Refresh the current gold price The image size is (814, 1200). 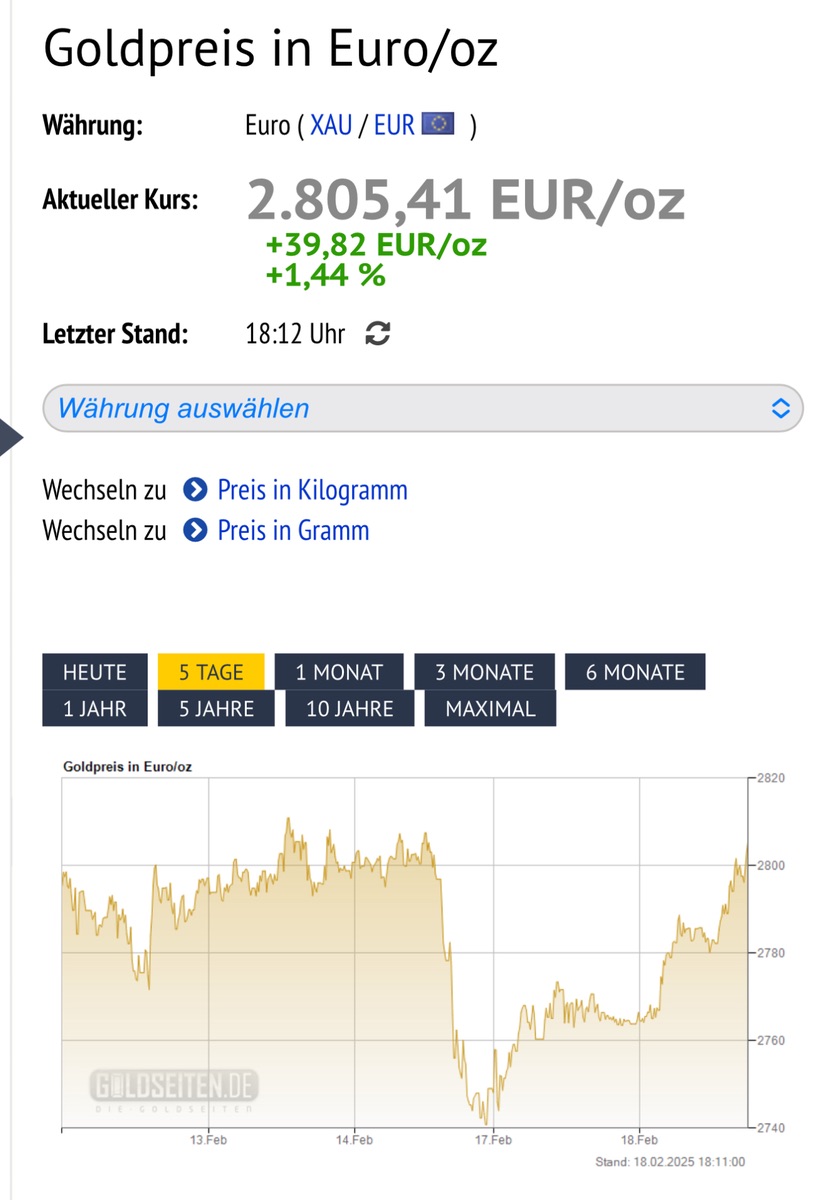(378, 334)
